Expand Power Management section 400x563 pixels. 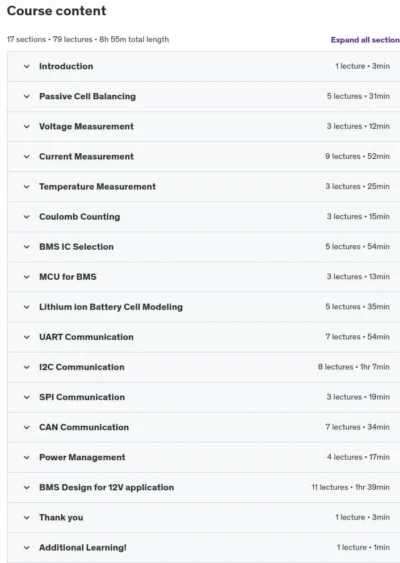pos(203,457)
